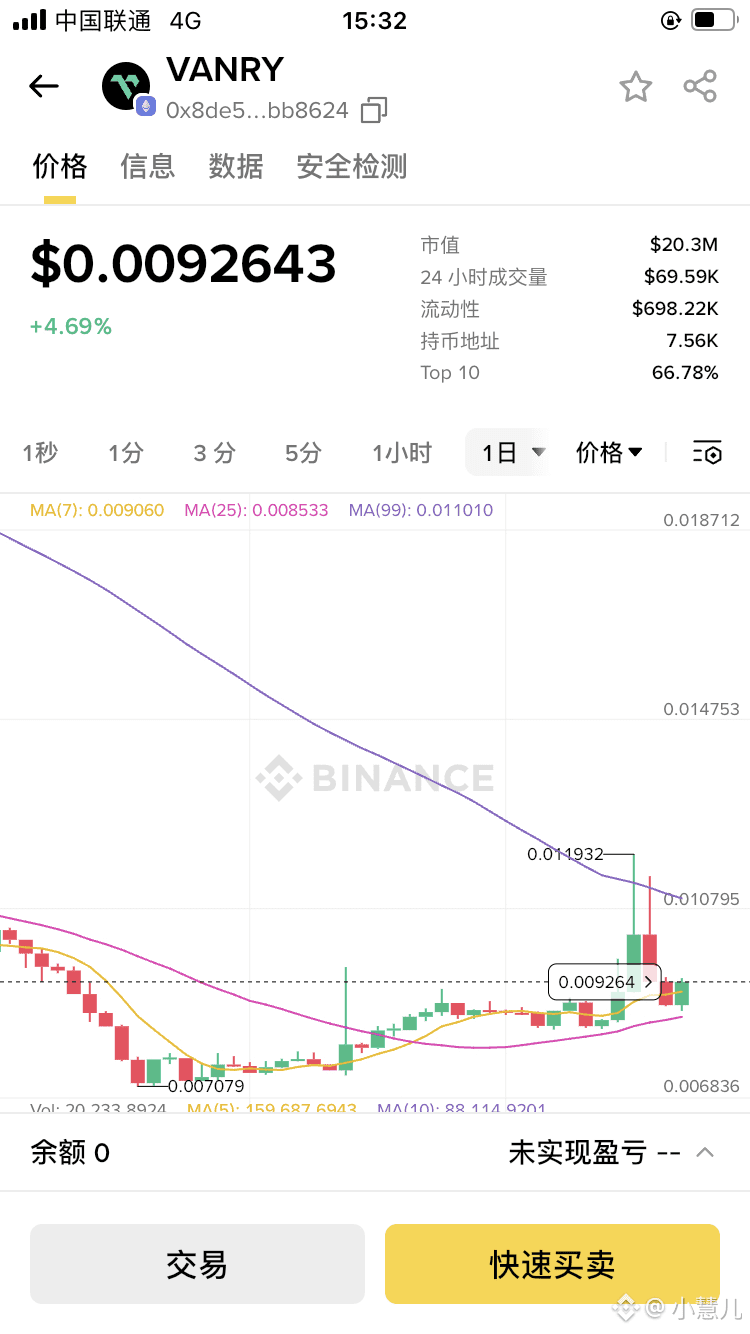The width and height of the screenshot is (750, 1334).
Task: Set chart interval to 1小时
Action: pyautogui.click(x=402, y=453)
